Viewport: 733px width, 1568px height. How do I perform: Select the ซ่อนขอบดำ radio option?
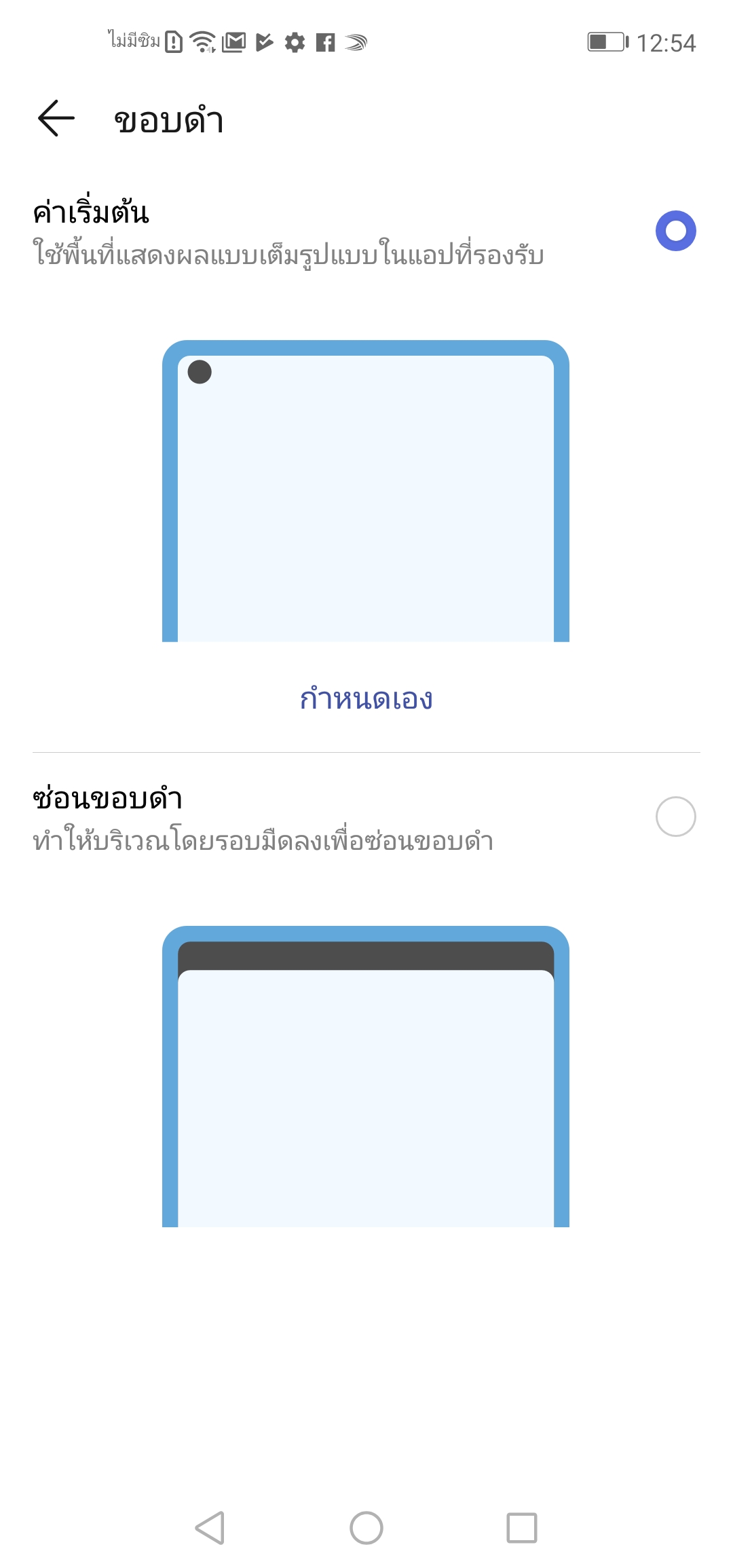click(675, 817)
